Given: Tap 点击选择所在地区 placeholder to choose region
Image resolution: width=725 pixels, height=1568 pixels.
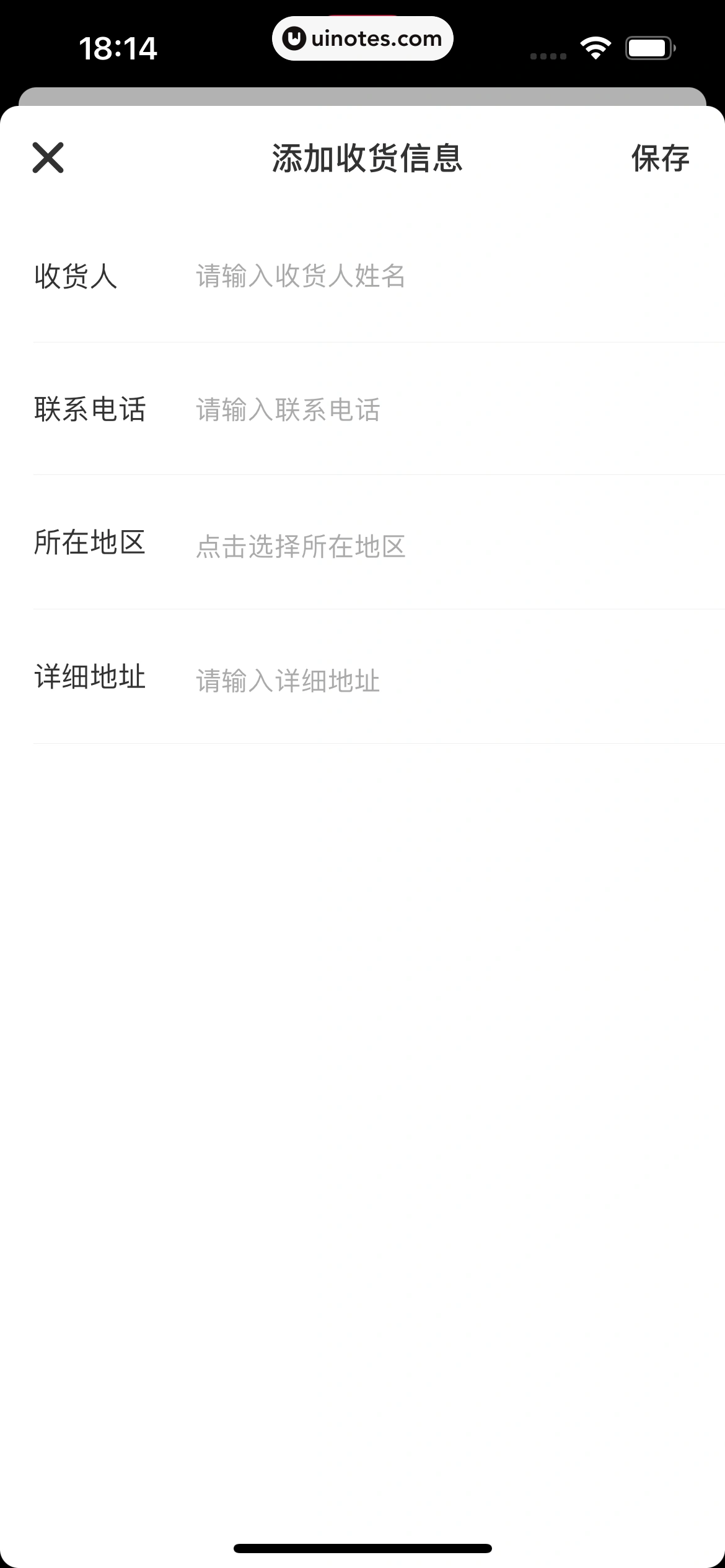Looking at the screenshot, I should [x=301, y=546].
